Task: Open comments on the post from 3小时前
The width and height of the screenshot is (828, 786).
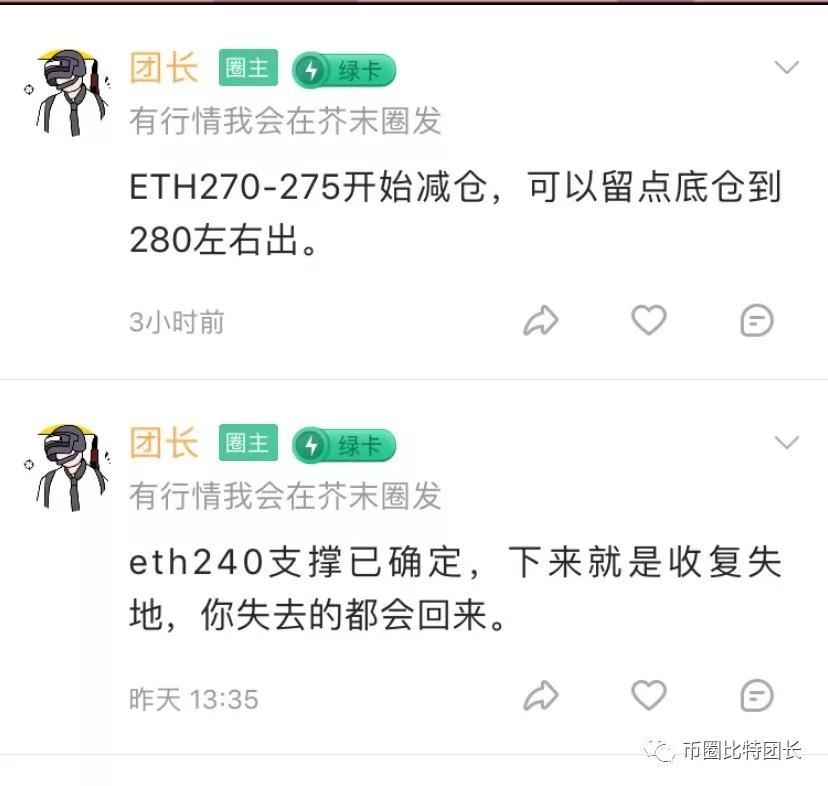Action: [757, 321]
